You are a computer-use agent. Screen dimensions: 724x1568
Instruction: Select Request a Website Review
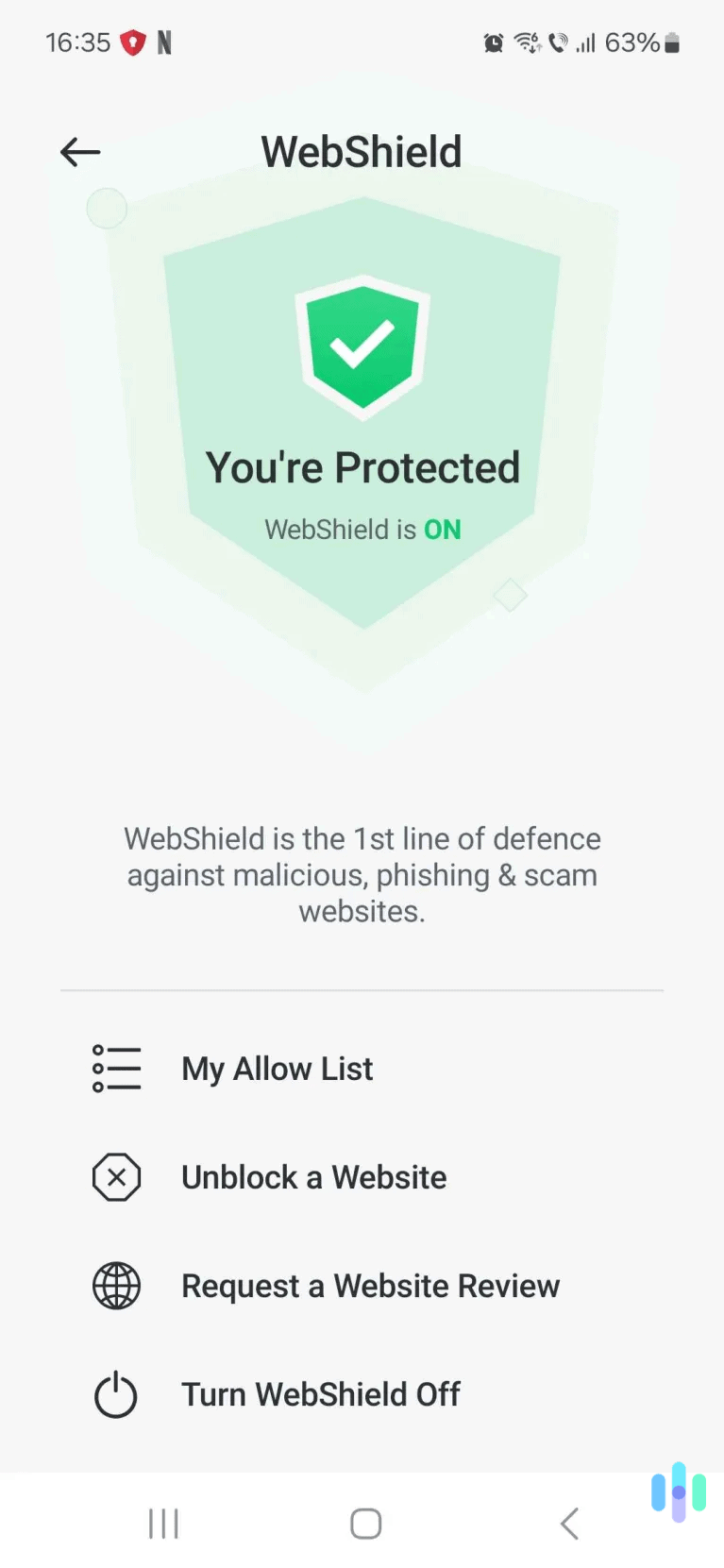click(370, 1286)
